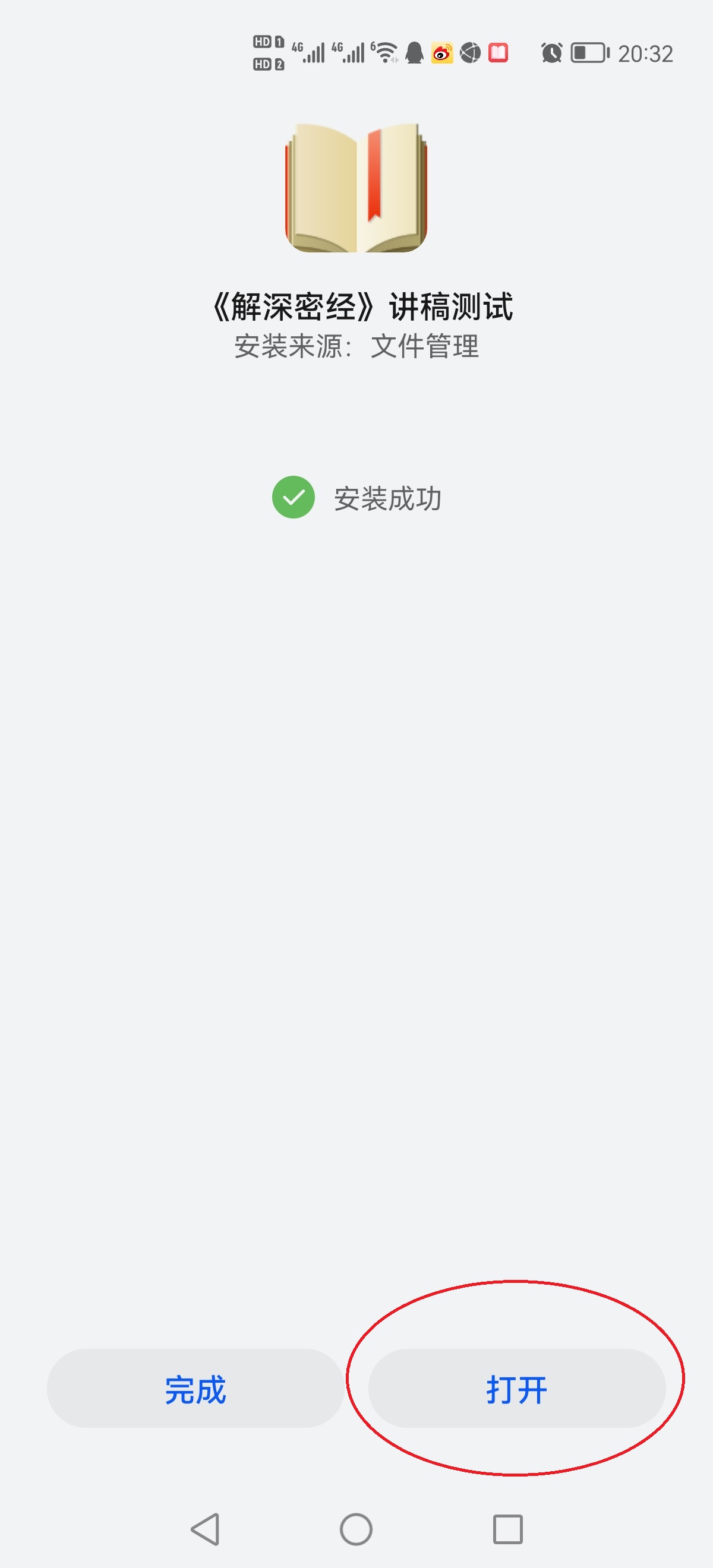Open the recent apps view
Screen dimensions: 713x1568
[x=508, y=1529]
